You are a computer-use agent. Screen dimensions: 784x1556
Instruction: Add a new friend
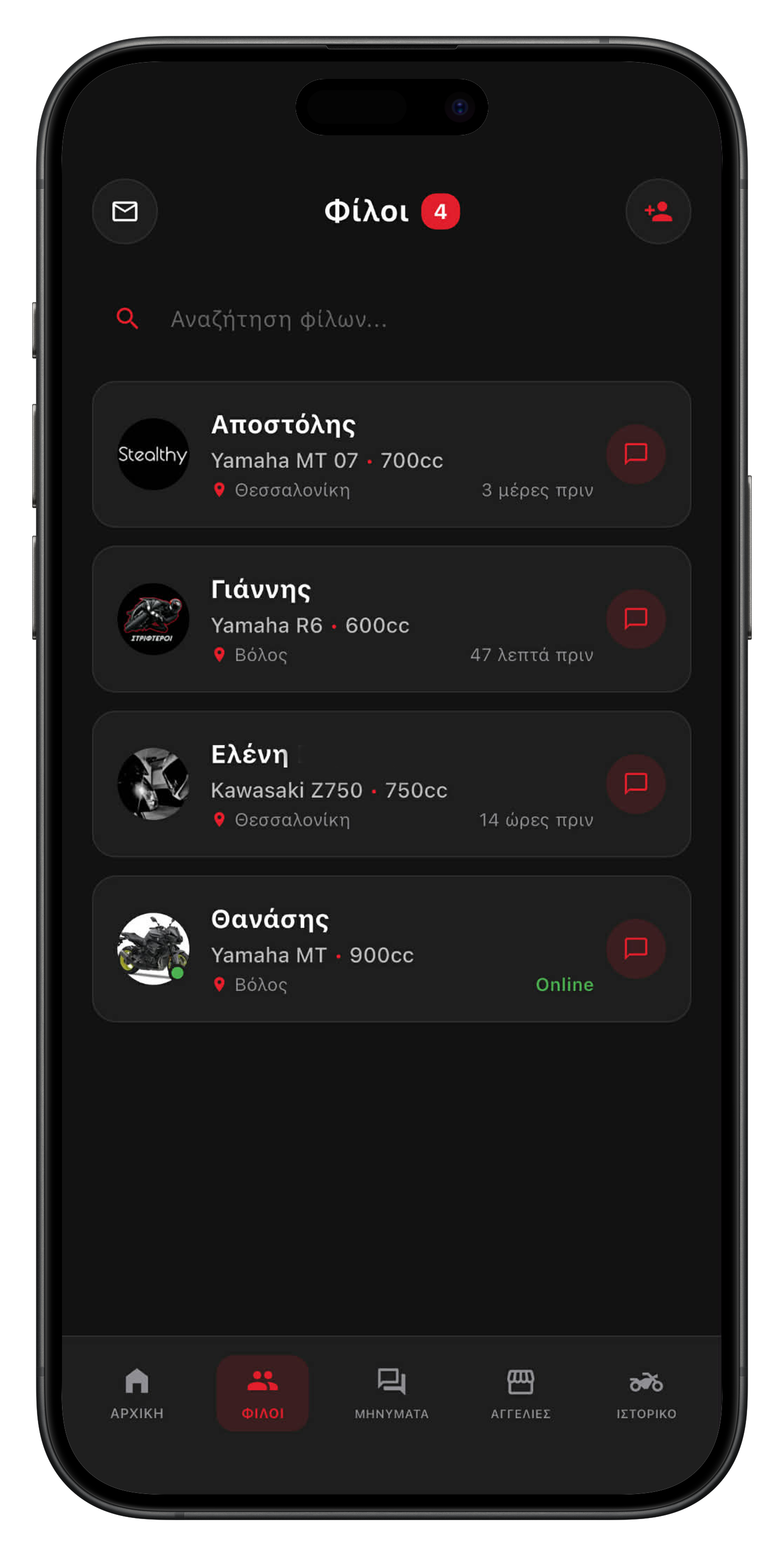(x=658, y=211)
